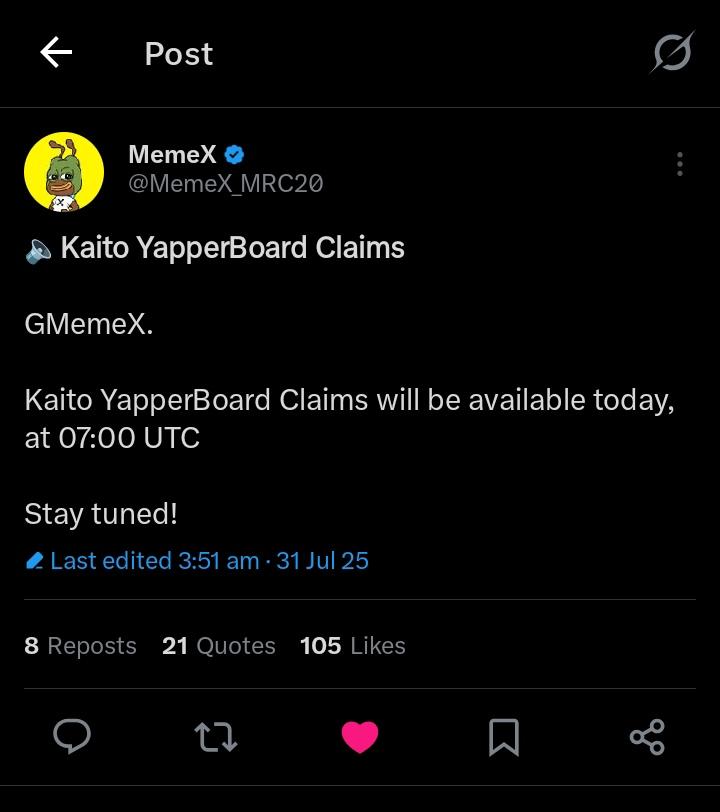Viewport: 720px width, 812px height.
Task: Open the Grok icon in top bar
Action: pos(671,53)
